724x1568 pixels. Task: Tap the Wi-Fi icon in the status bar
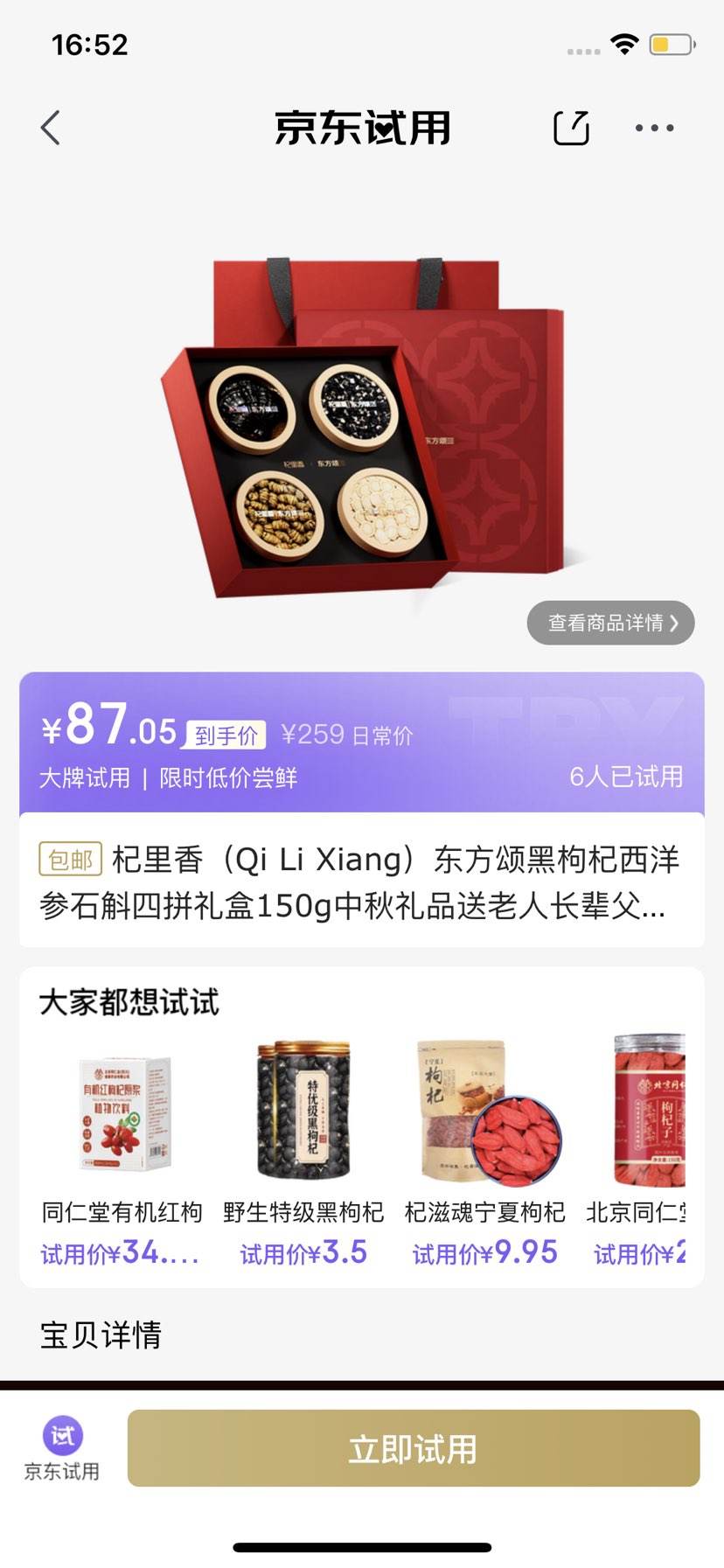click(x=623, y=43)
